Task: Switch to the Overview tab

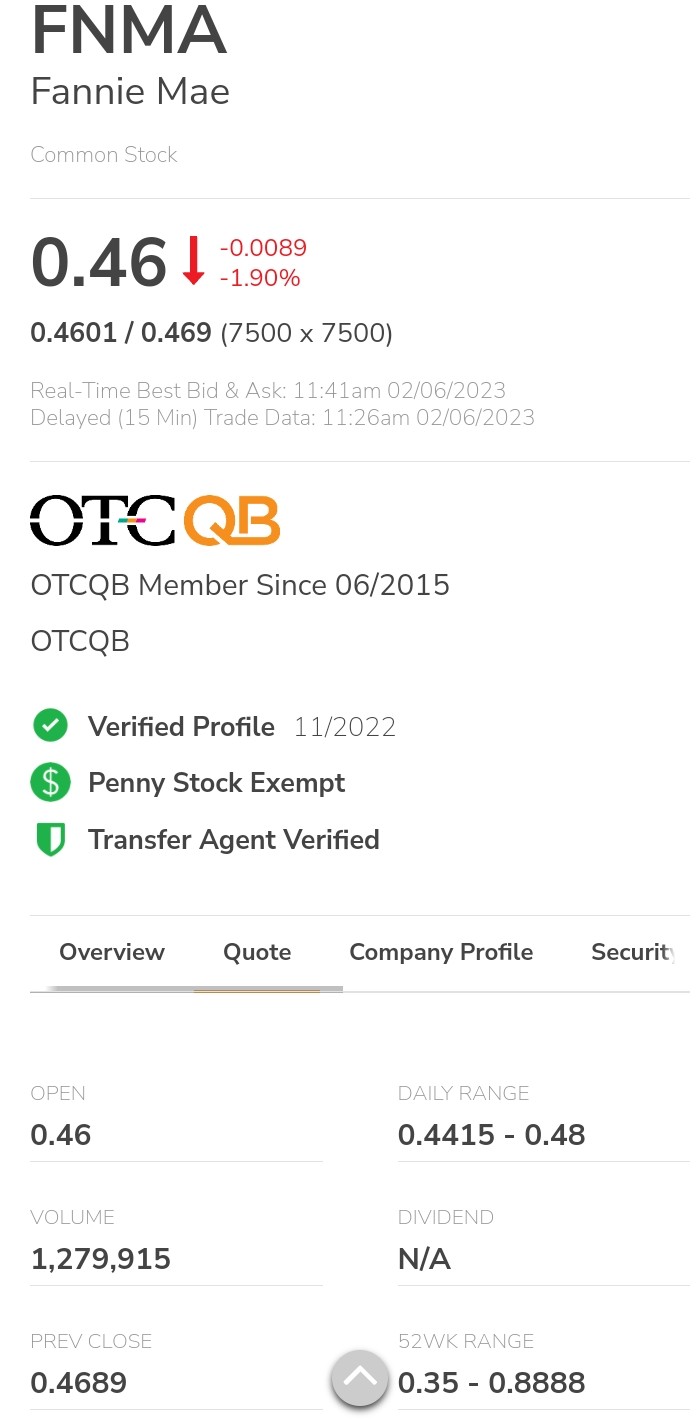Action: 112,952
